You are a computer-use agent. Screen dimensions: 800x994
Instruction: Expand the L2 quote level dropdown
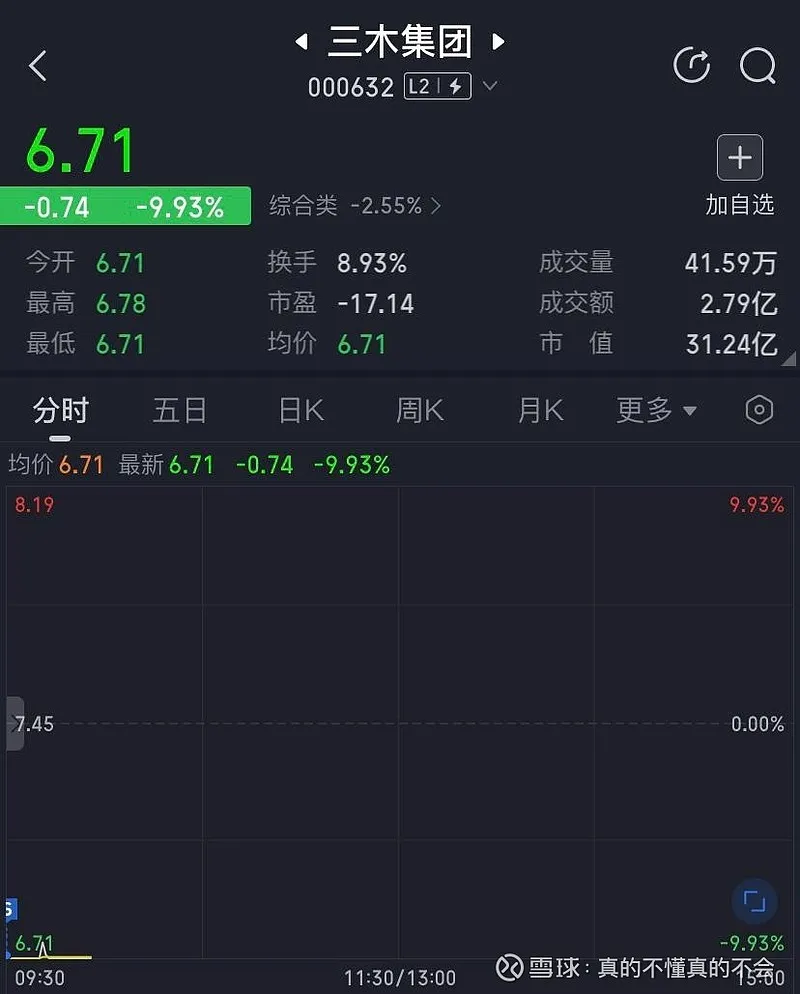point(489,87)
